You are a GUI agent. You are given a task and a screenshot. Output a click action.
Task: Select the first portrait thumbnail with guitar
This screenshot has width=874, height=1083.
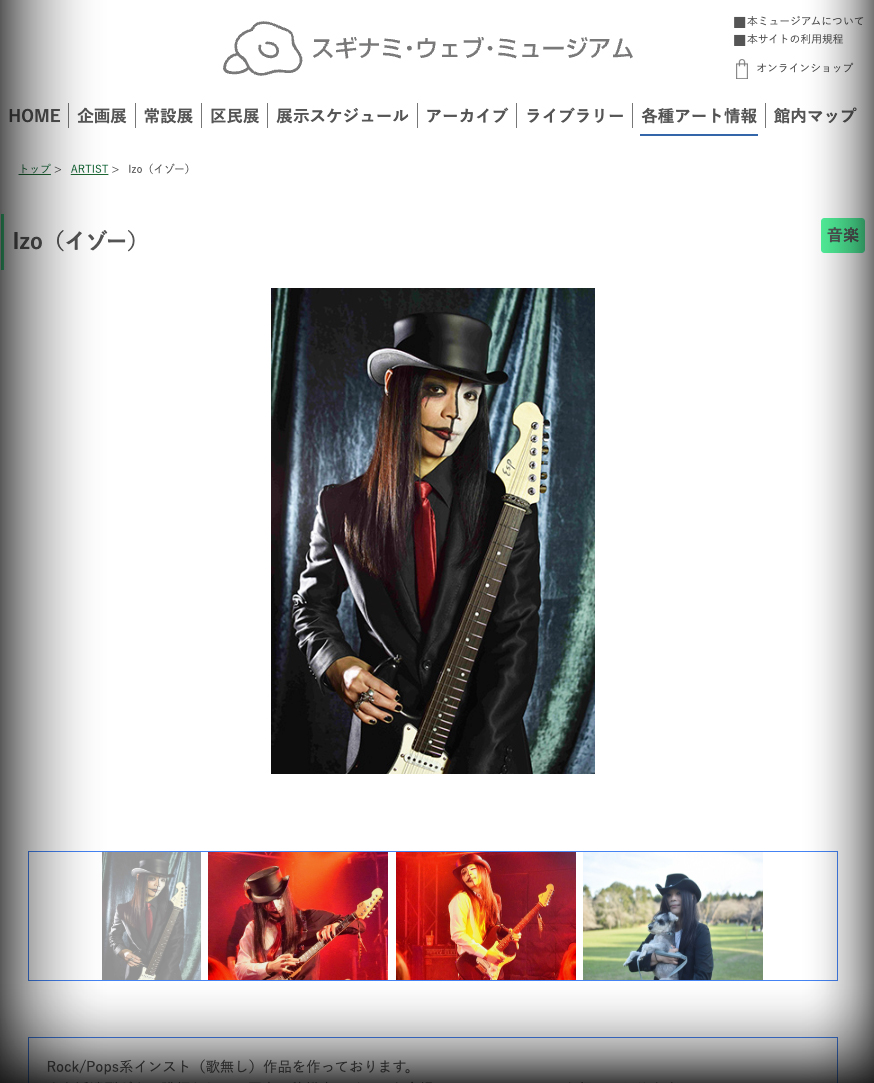151,916
